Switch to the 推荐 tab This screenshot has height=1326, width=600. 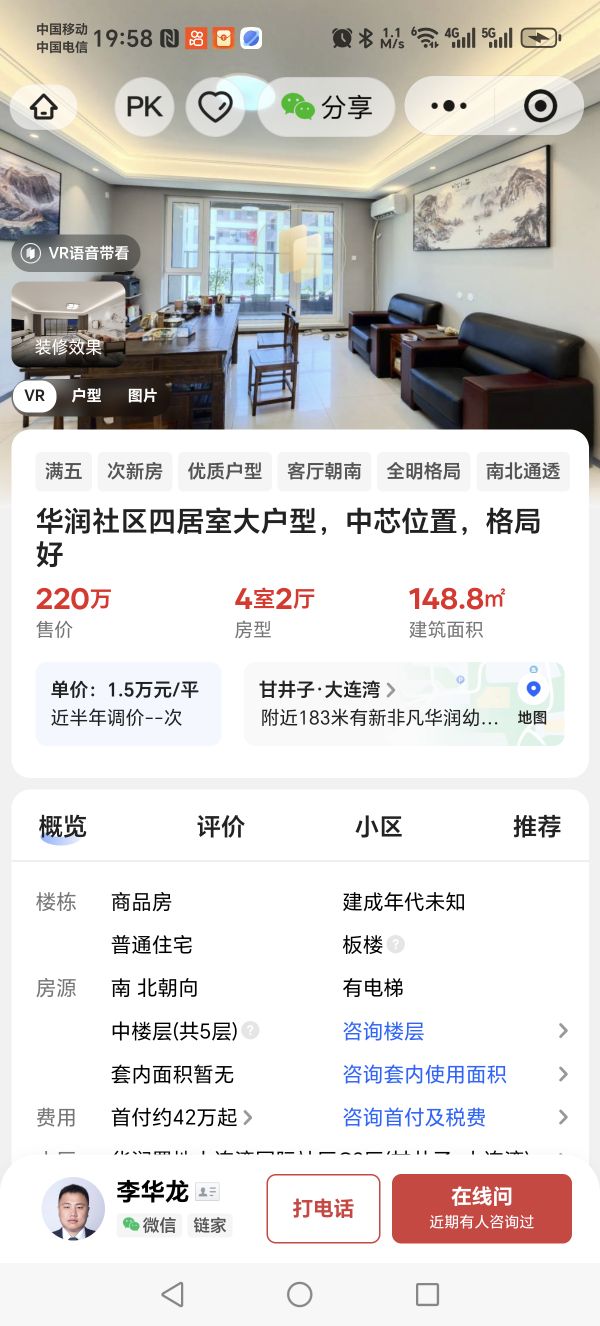point(536,827)
